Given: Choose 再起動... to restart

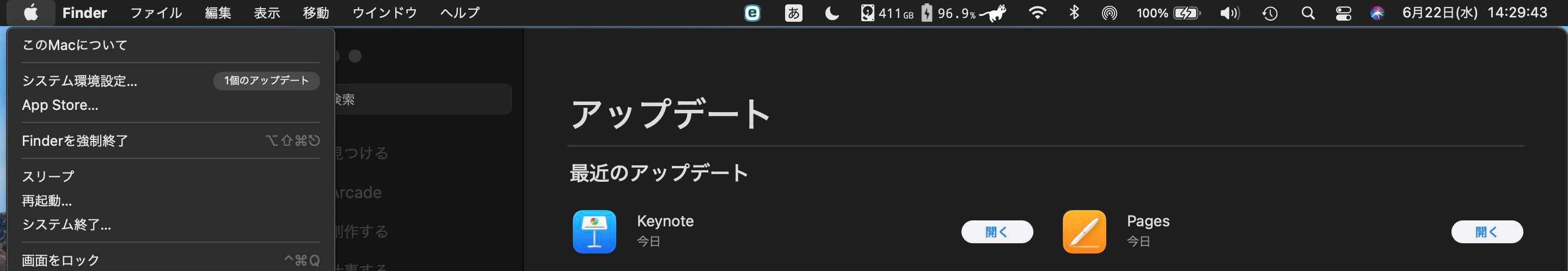Looking at the screenshot, I should point(47,200).
